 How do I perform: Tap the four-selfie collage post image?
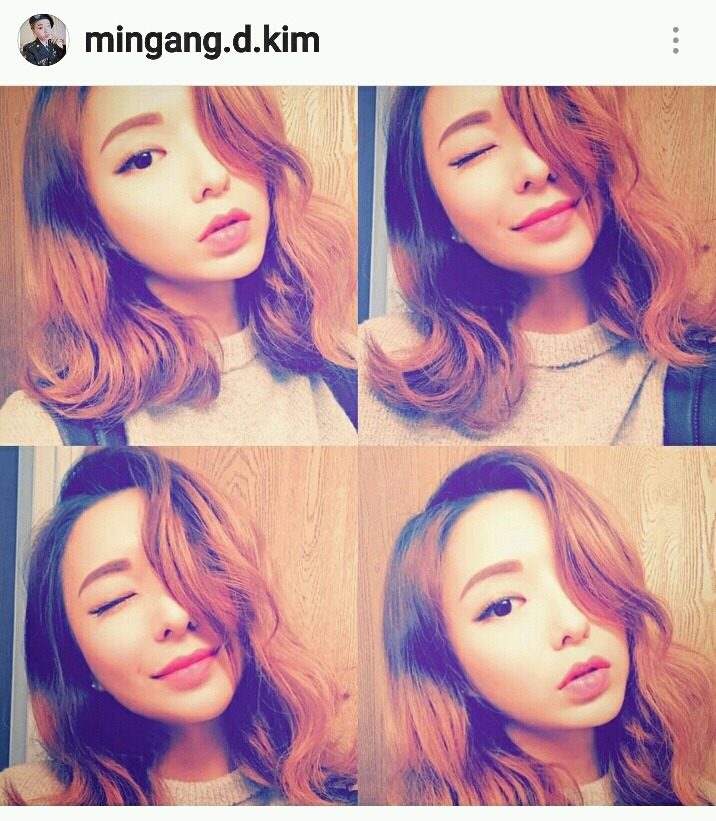coord(358,445)
